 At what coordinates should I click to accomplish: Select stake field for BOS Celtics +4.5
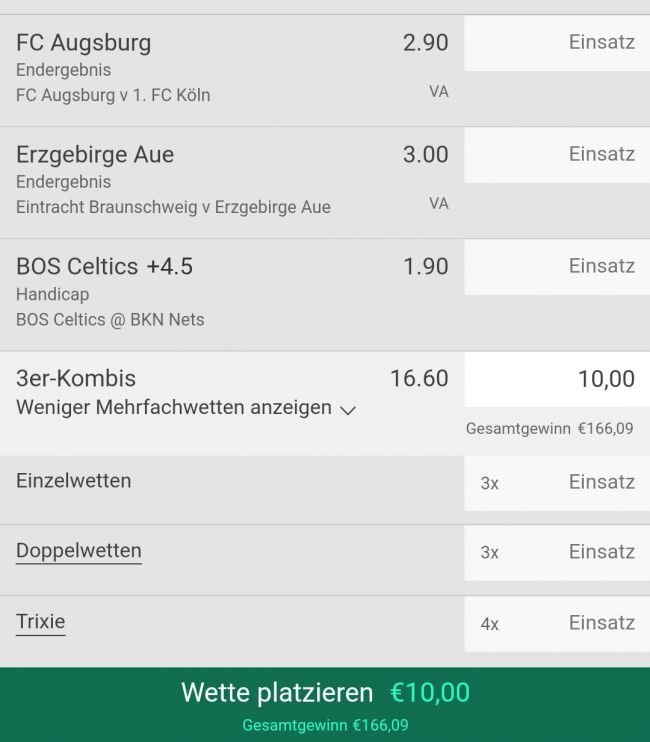click(557, 267)
